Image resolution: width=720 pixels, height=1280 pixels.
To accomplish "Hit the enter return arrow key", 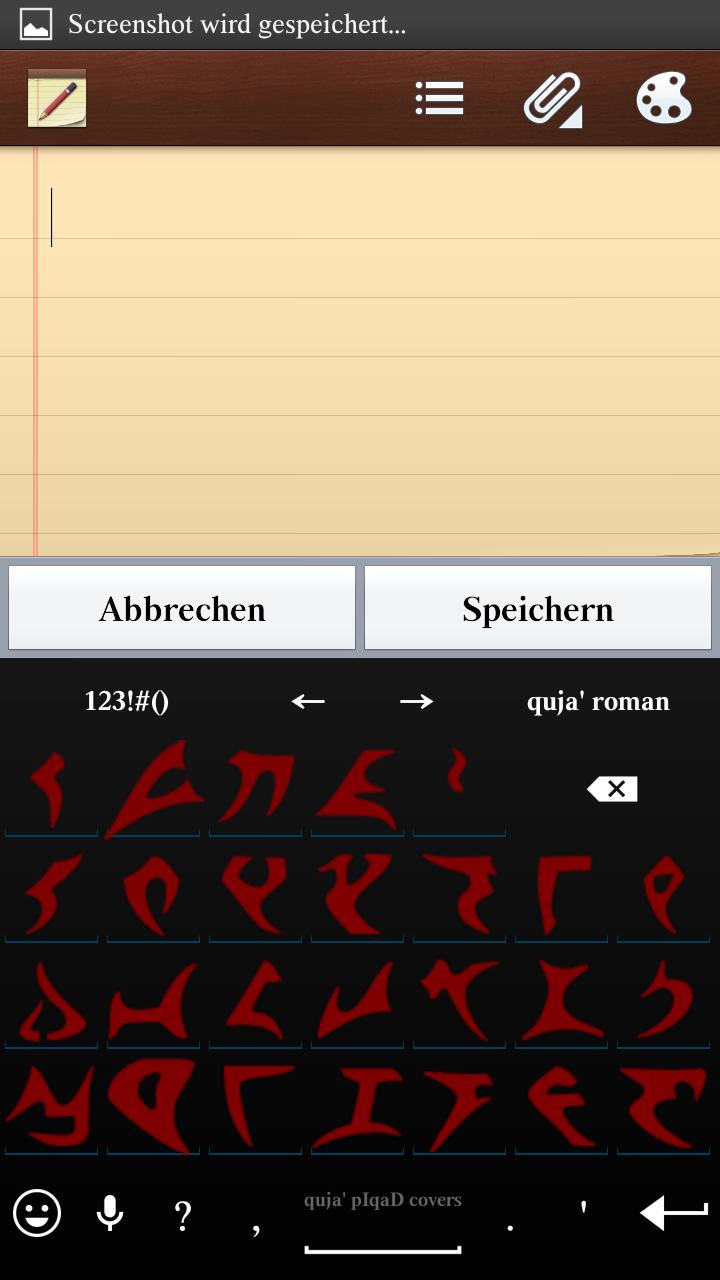I will pos(673,1213).
